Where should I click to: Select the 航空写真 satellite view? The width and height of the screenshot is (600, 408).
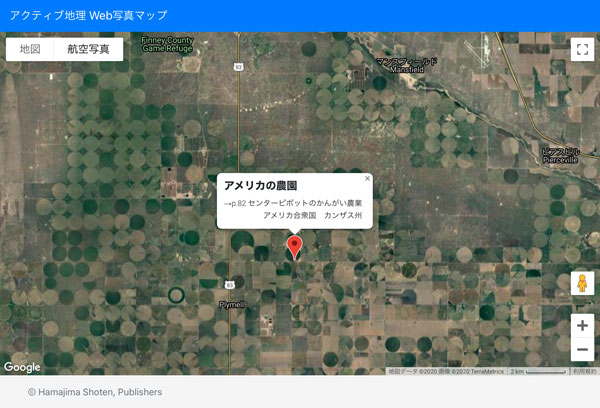pyautogui.click(x=89, y=49)
